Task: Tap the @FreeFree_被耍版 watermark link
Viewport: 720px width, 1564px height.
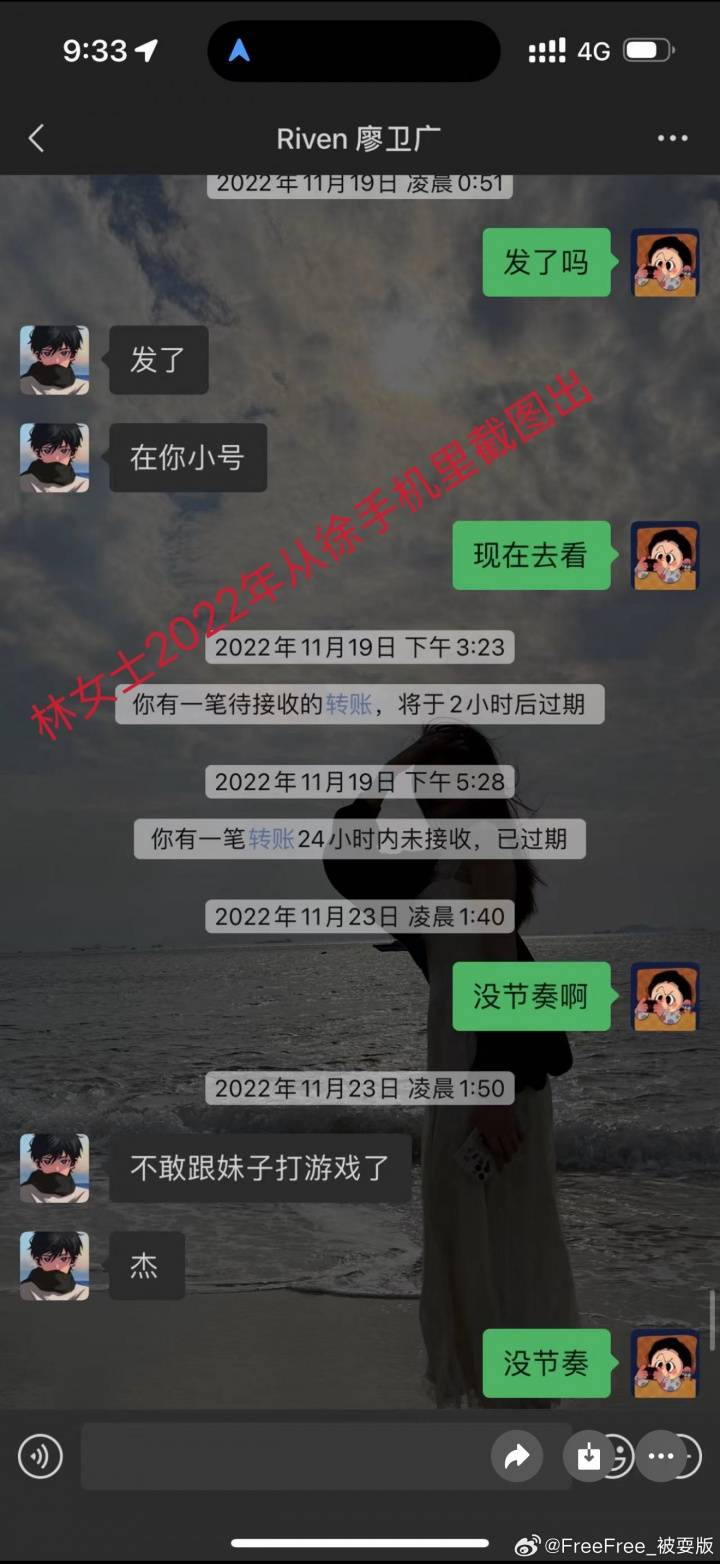Action: (x=615, y=1545)
